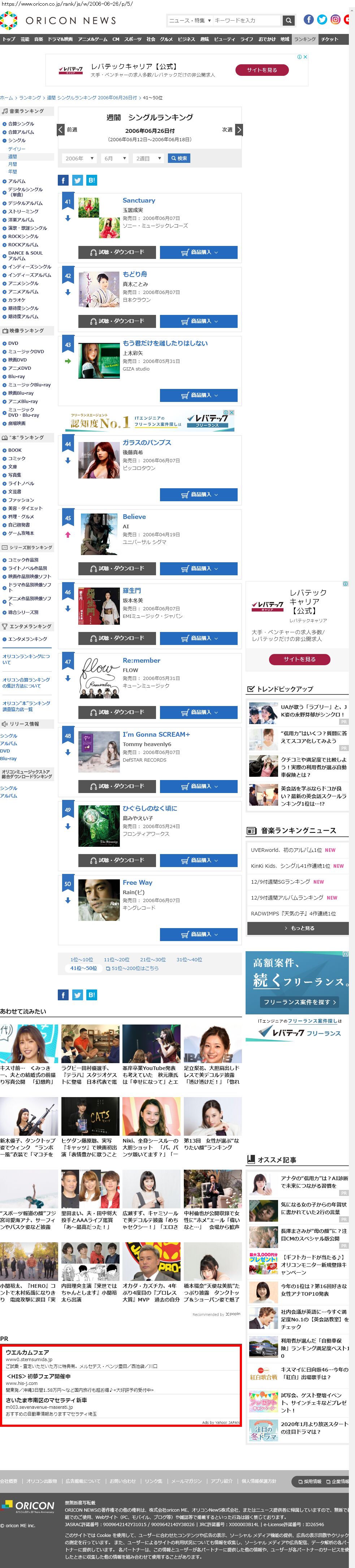
Task: Tap もっと見る under music ranking news
Action: pyautogui.click(x=298, y=928)
